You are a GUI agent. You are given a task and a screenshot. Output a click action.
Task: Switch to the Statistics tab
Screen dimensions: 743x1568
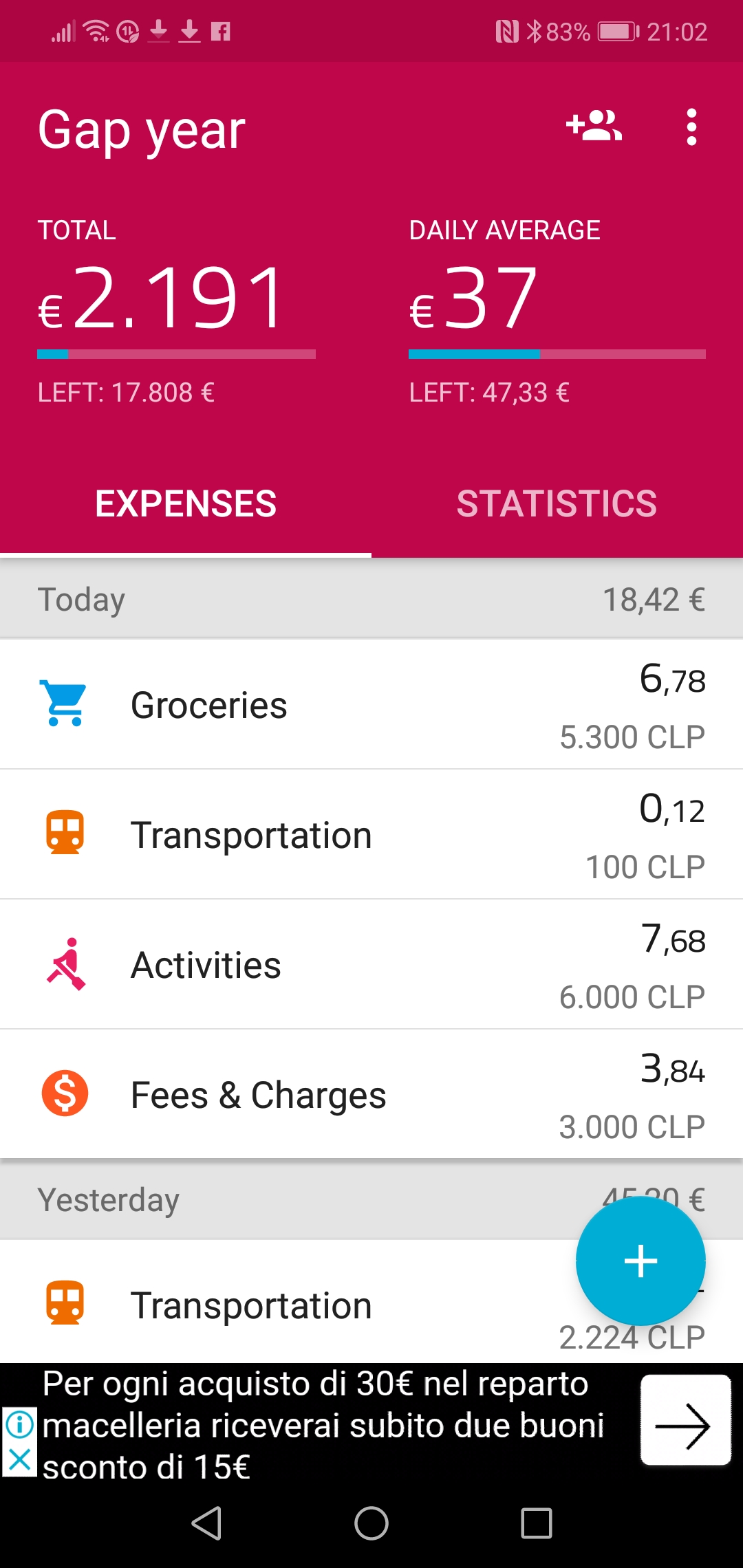[x=557, y=503]
